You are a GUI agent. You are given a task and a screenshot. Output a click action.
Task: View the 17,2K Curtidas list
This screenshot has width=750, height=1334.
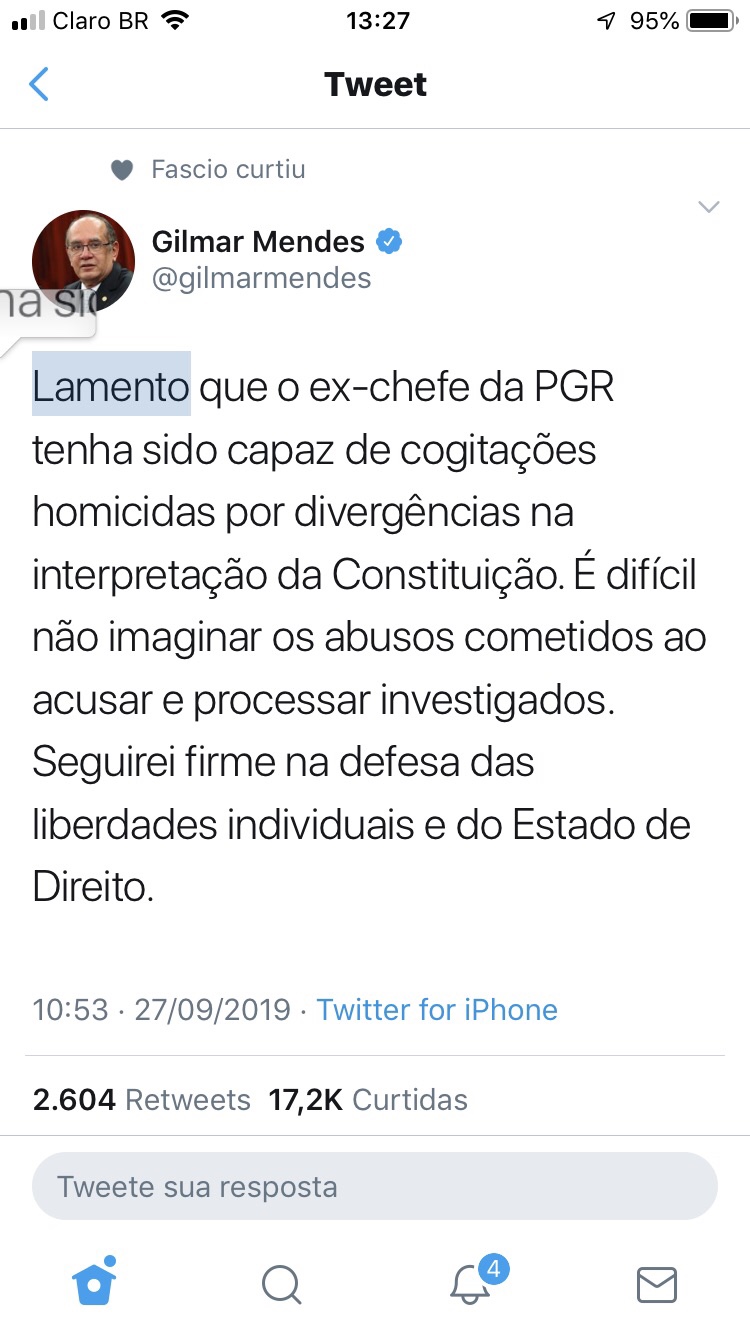[368, 1100]
